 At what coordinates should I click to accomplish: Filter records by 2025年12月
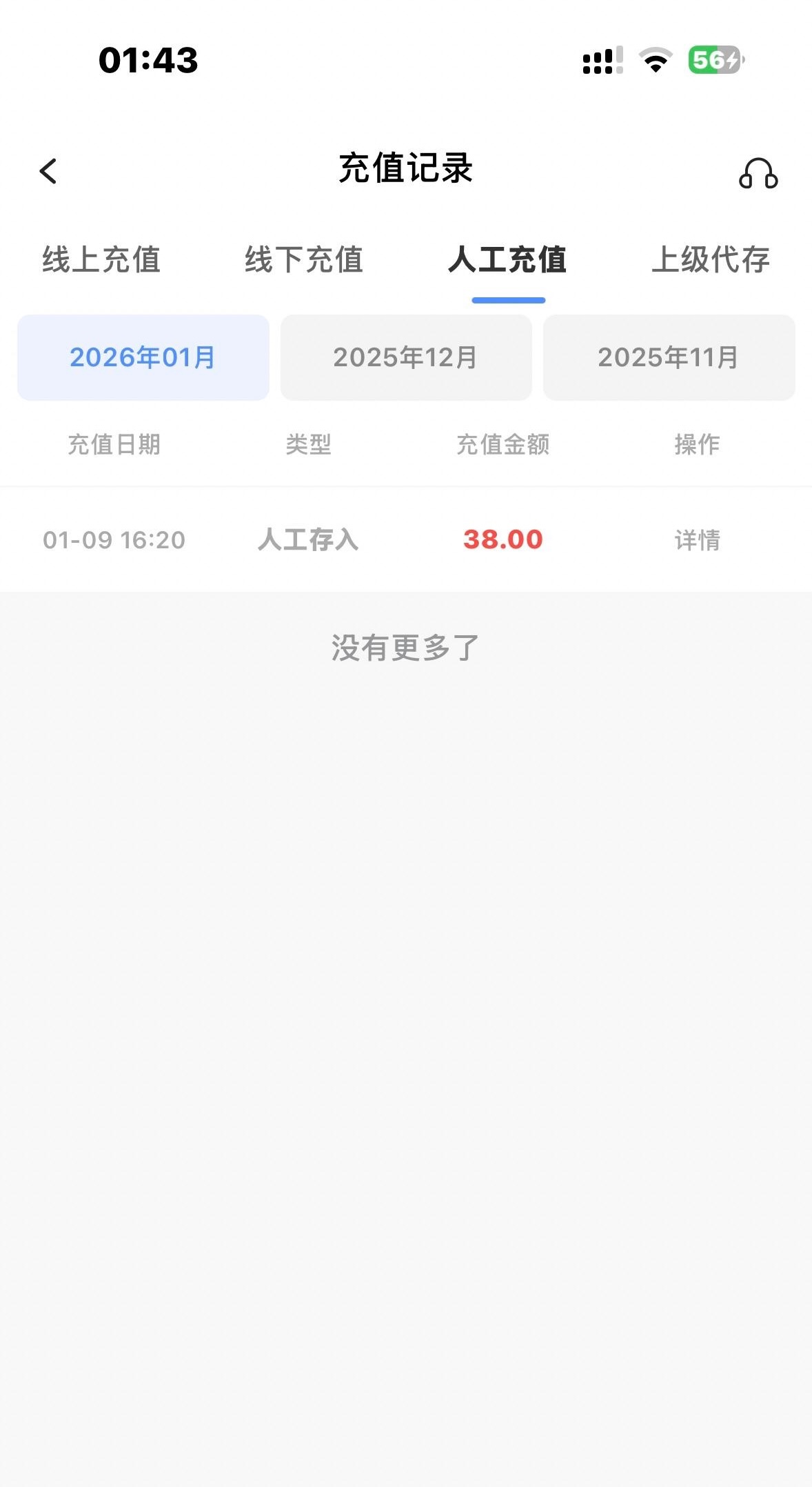[406, 357]
